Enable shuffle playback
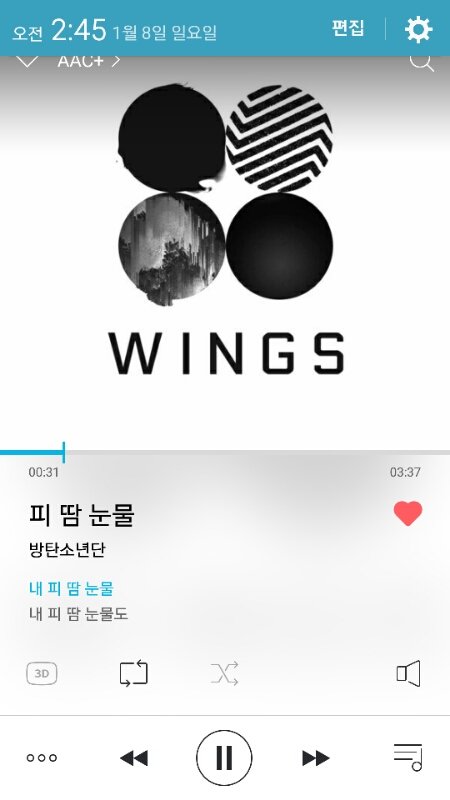The width and height of the screenshot is (450, 800). coord(224,673)
